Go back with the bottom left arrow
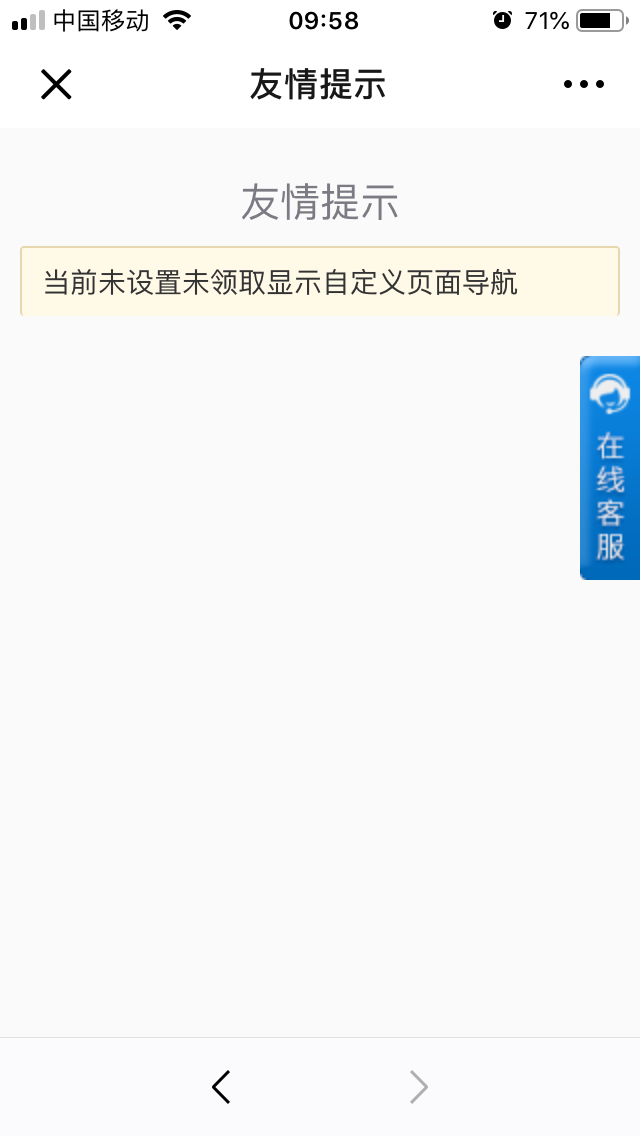Screen dimensions: 640x1136 [x=221, y=1087]
